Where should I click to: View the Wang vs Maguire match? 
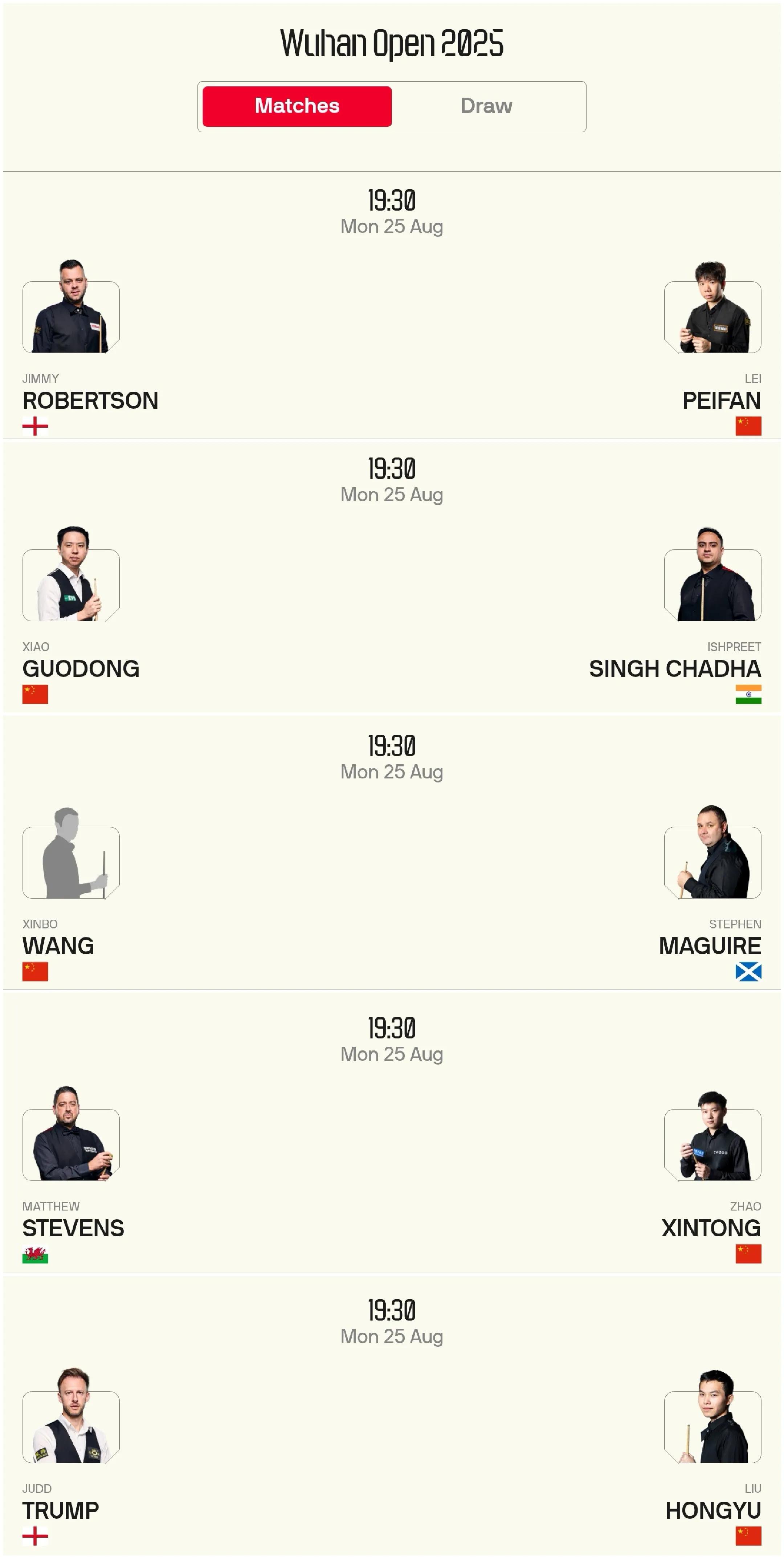pyautogui.click(x=392, y=859)
